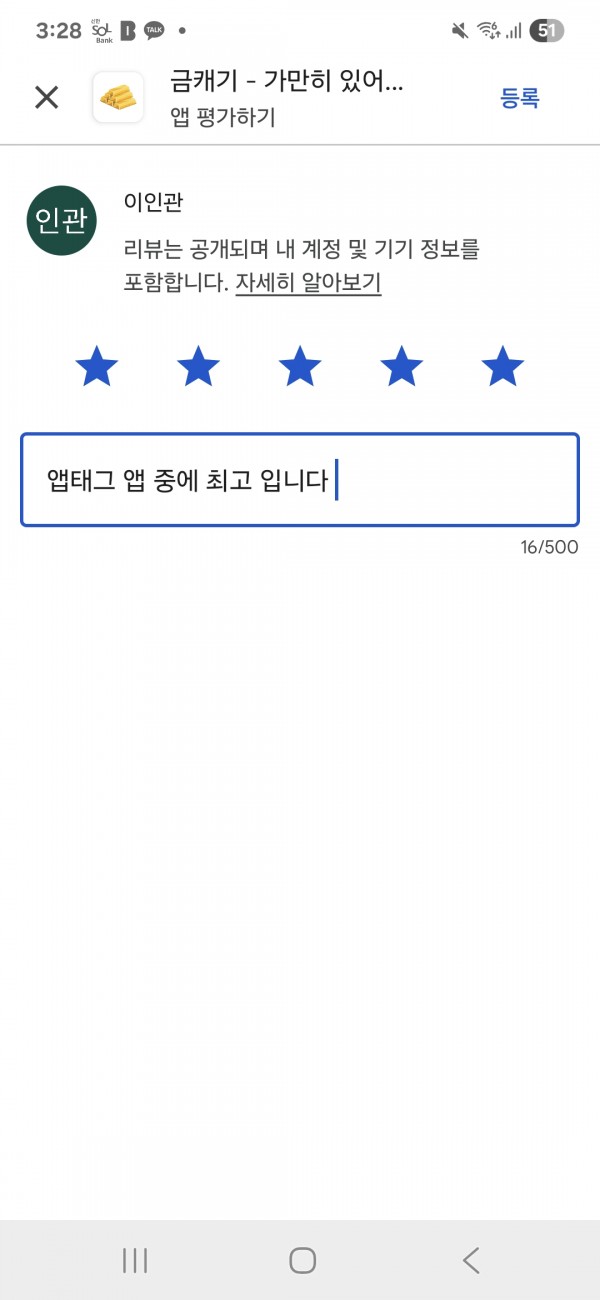This screenshot has width=600, height=1300.
Task: Set rating to four stars
Action: pyautogui.click(x=401, y=367)
